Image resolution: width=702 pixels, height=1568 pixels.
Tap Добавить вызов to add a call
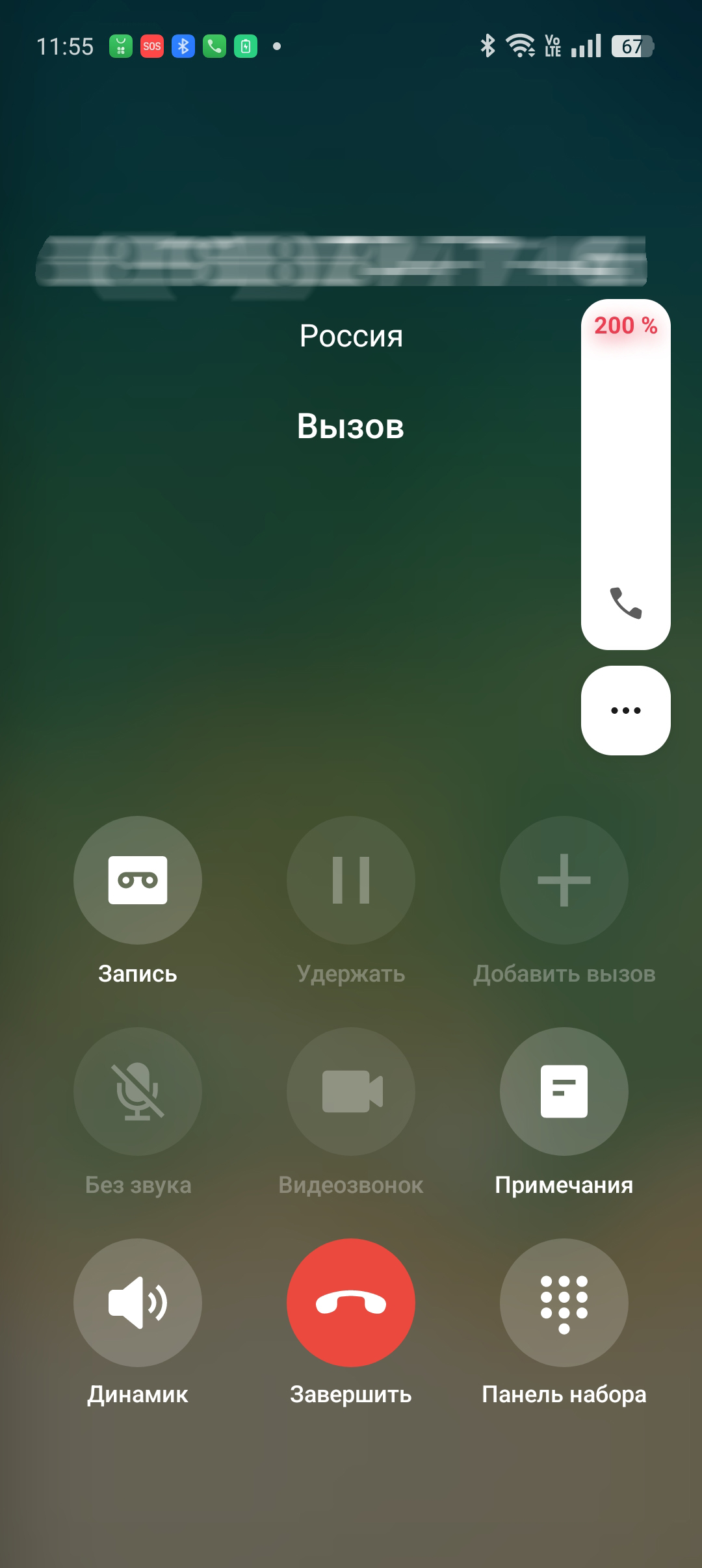[564, 880]
